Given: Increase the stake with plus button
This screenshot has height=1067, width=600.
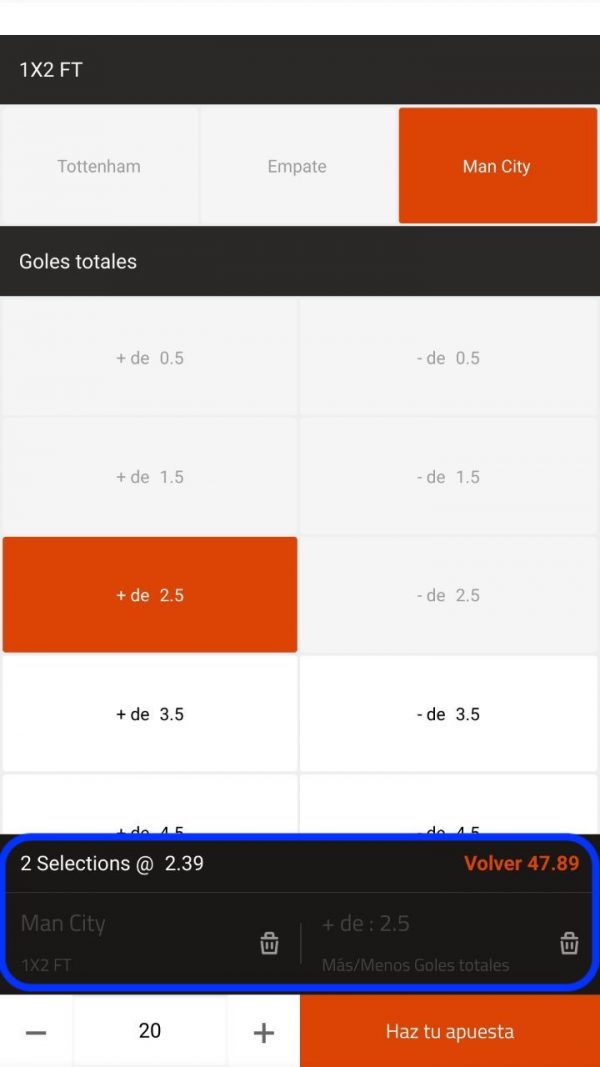Looking at the screenshot, I should point(263,1032).
